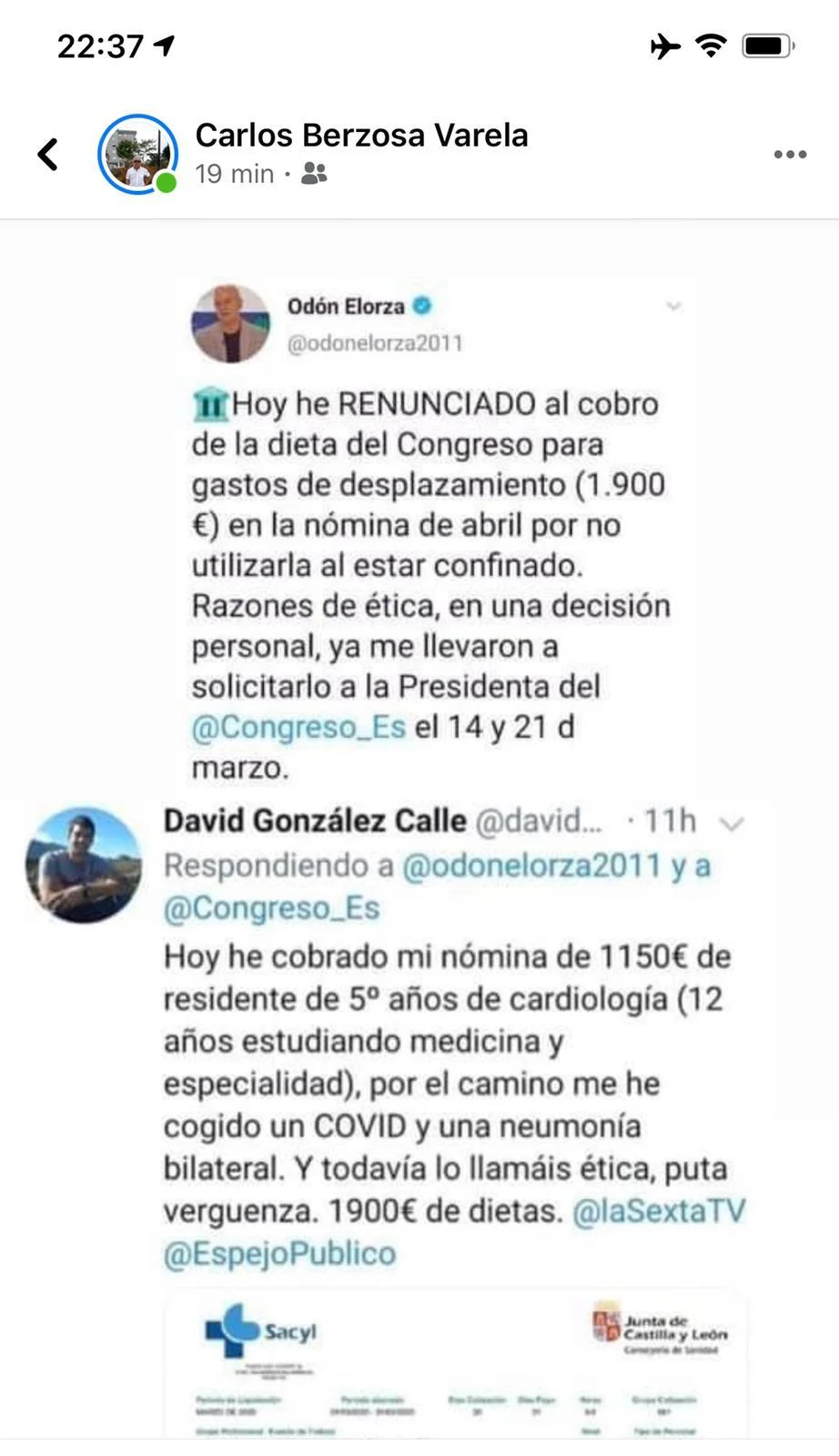Viewport: 839px width, 1456px height.
Task: Open Carlos Berzosa Varela's profile picture
Action: click(x=137, y=154)
